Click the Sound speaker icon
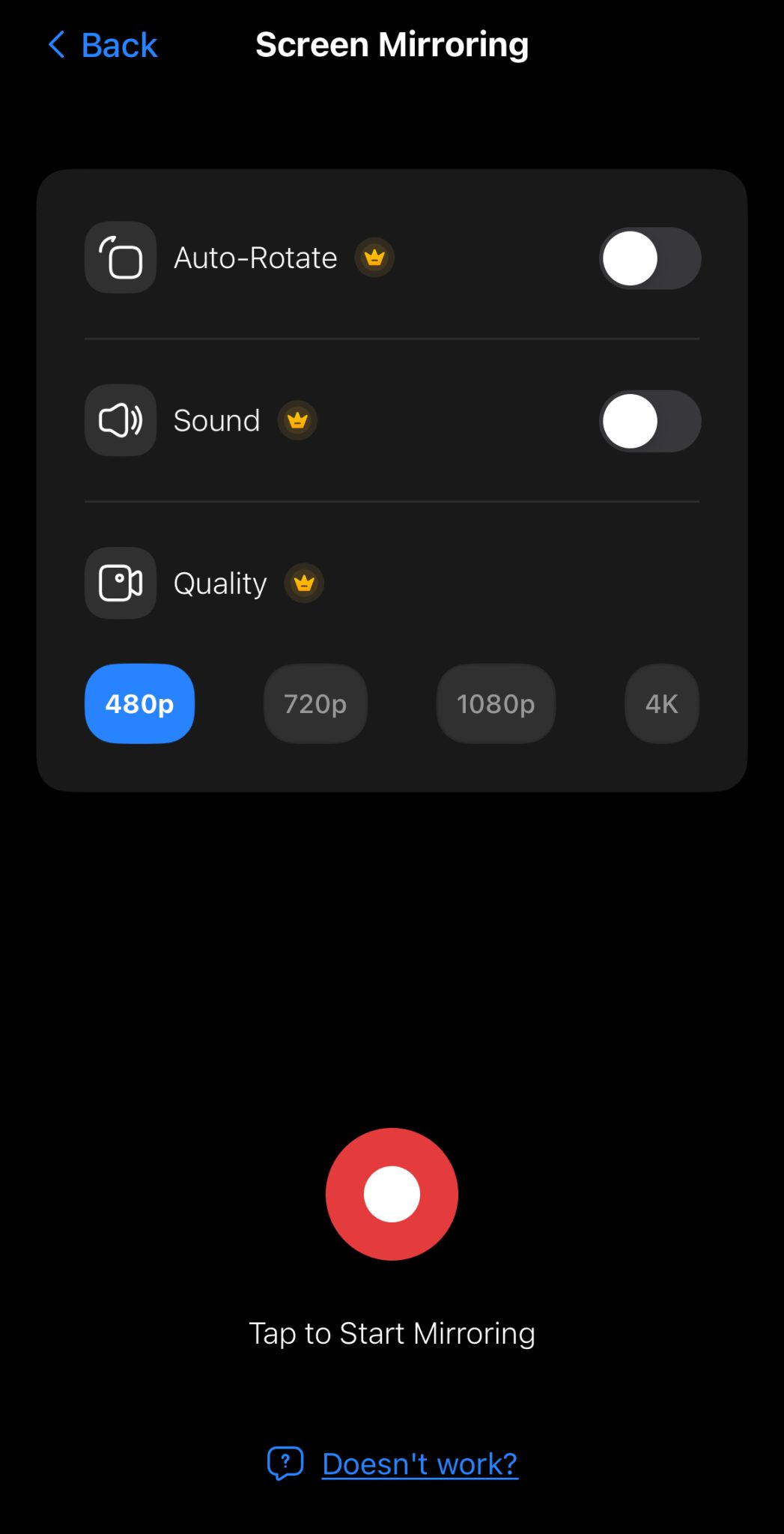Image resolution: width=784 pixels, height=1534 pixels. coord(120,421)
